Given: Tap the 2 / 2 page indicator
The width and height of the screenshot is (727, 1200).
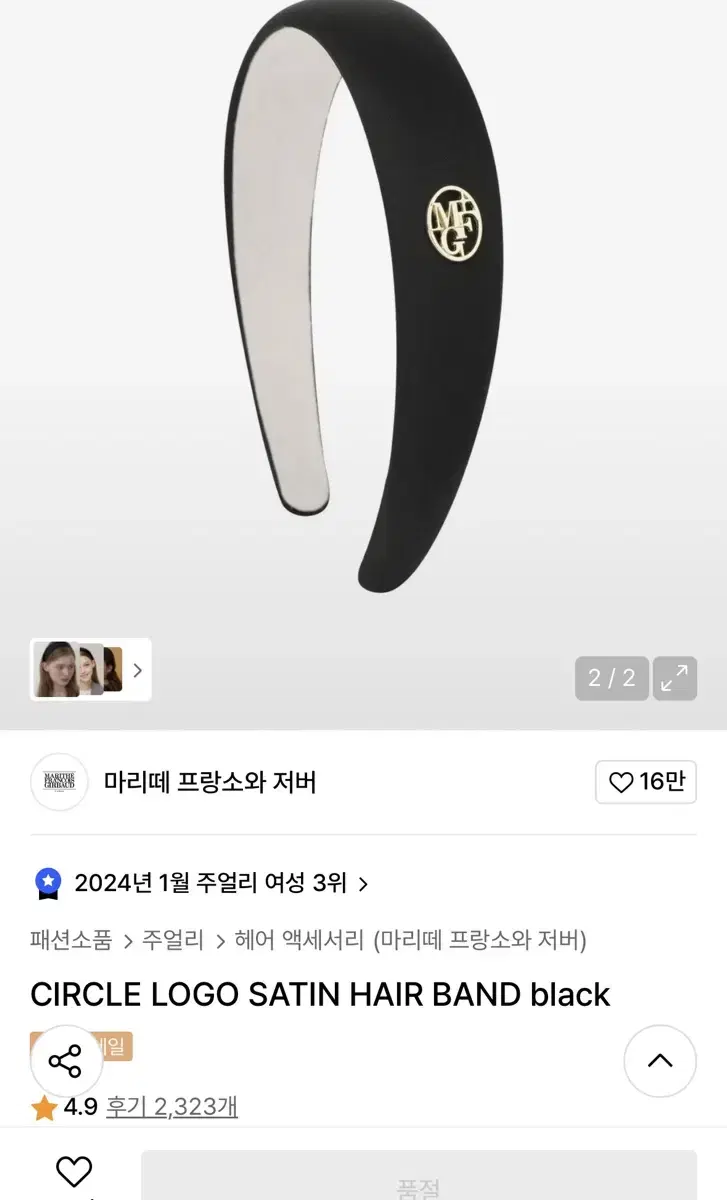Looking at the screenshot, I should coord(611,678).
